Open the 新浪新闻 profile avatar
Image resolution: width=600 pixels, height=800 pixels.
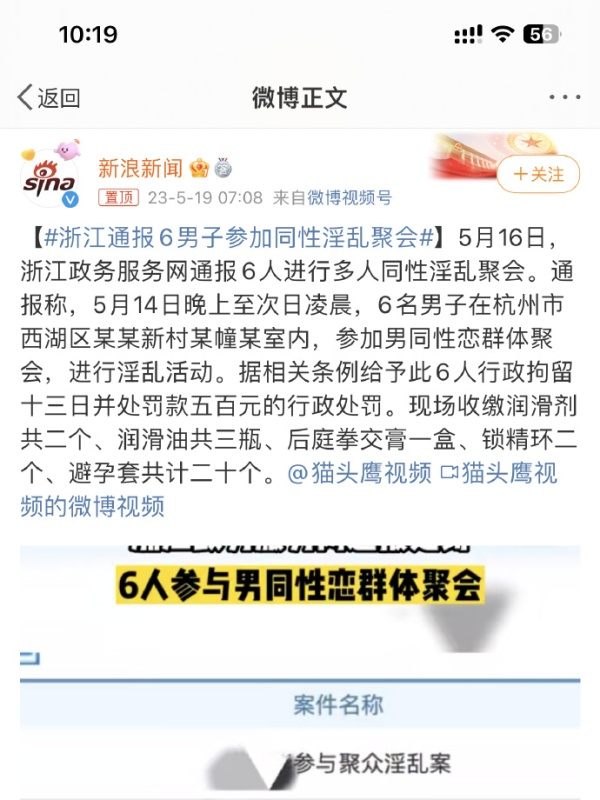tap(50, 176)
